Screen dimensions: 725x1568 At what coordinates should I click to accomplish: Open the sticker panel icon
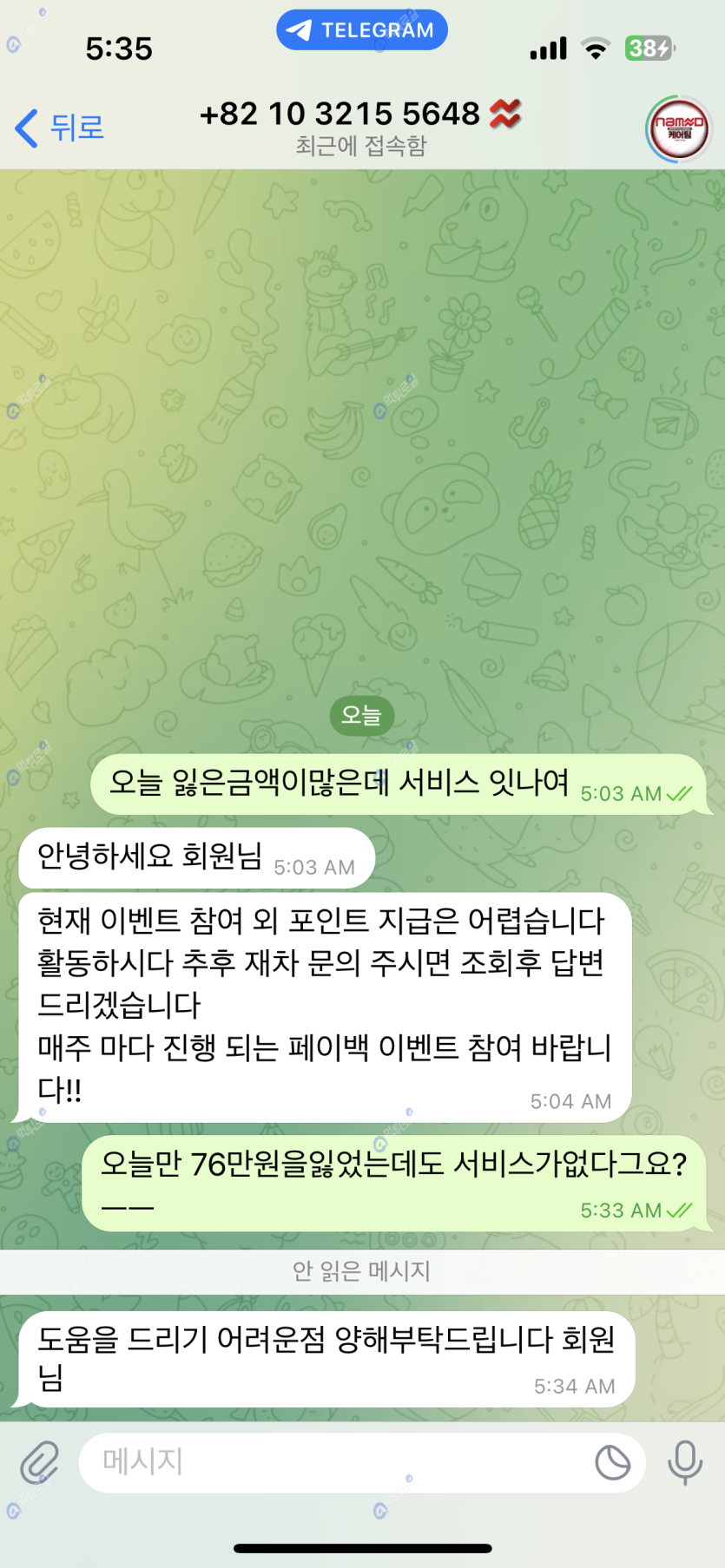pos(613,1462)
